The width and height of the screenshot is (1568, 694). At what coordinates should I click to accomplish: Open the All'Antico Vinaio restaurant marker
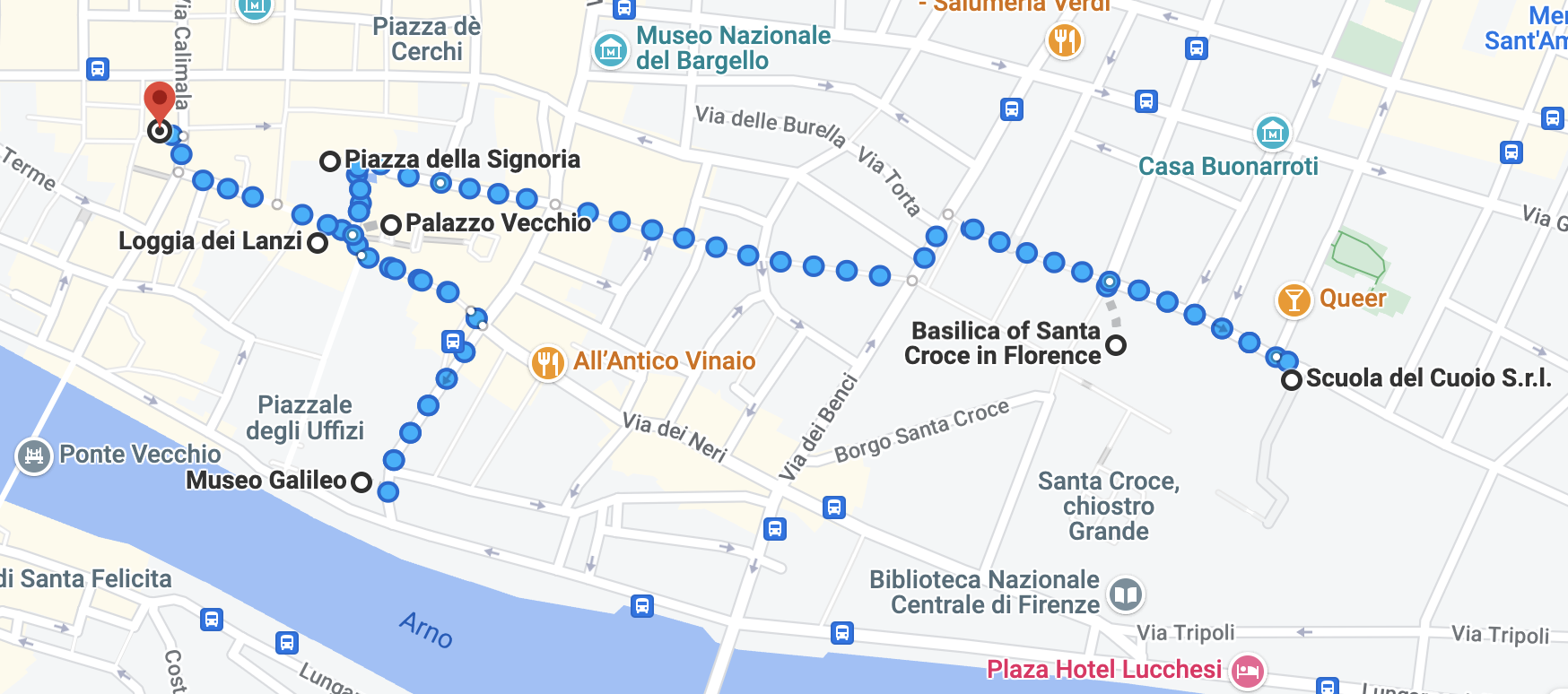click(547, 363)
